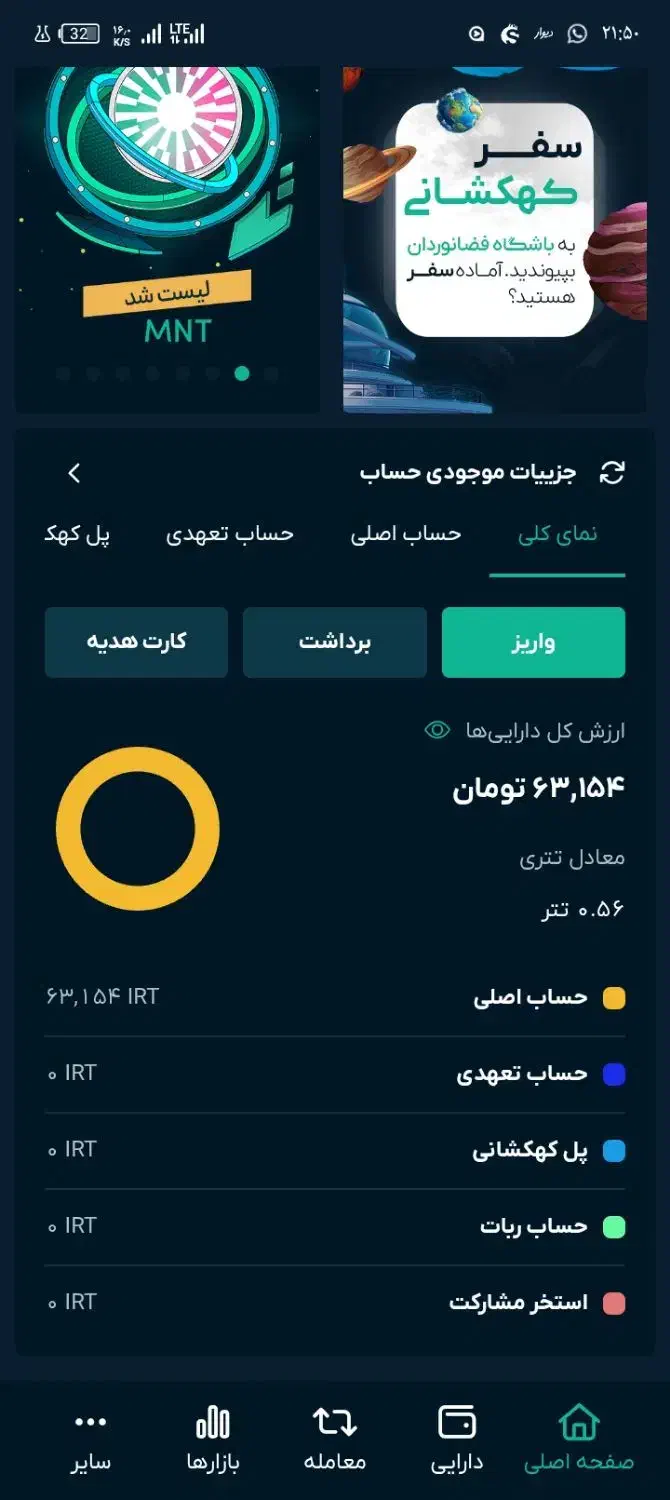
Task: Open account balance details chevron
Action: pos(73,473)
